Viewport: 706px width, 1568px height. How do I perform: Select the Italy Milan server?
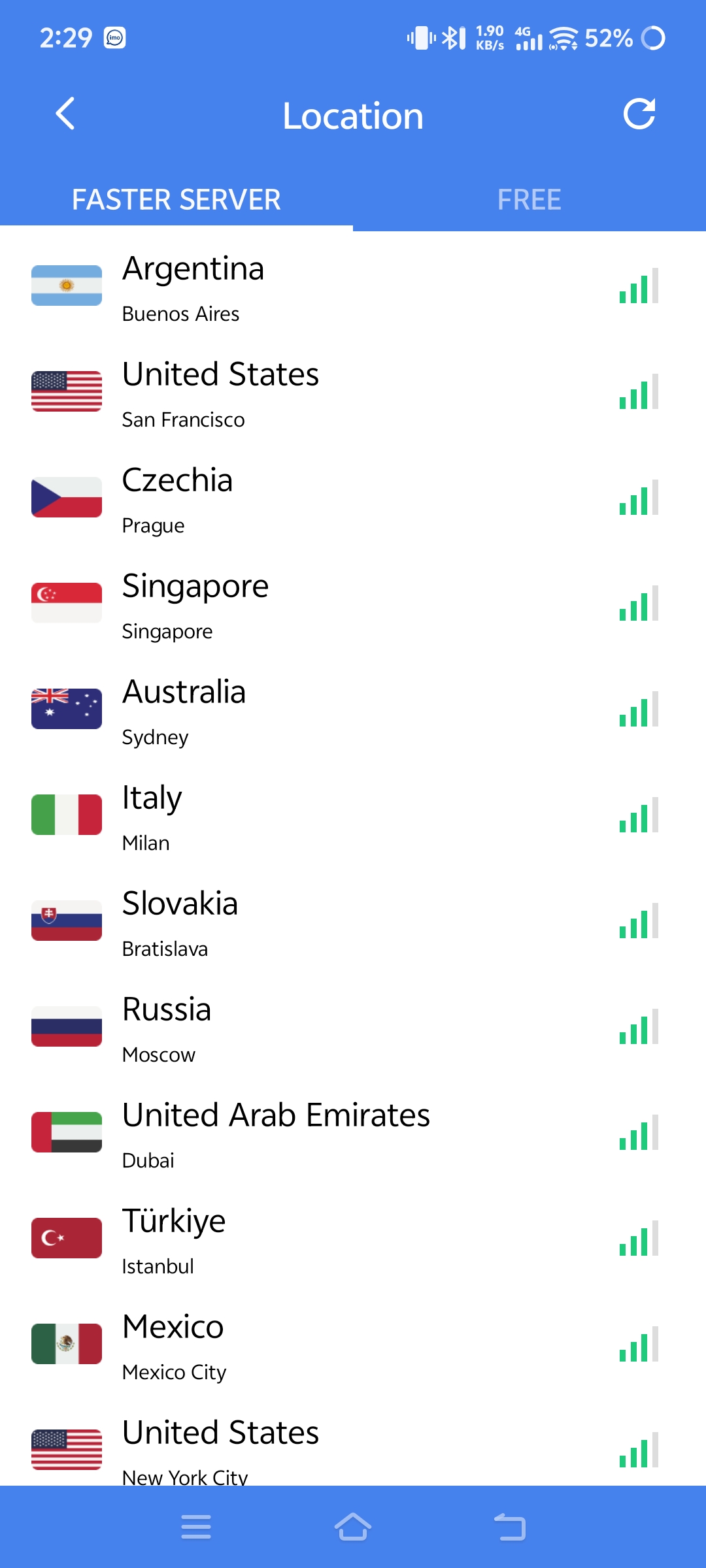[x=353, y=816]
